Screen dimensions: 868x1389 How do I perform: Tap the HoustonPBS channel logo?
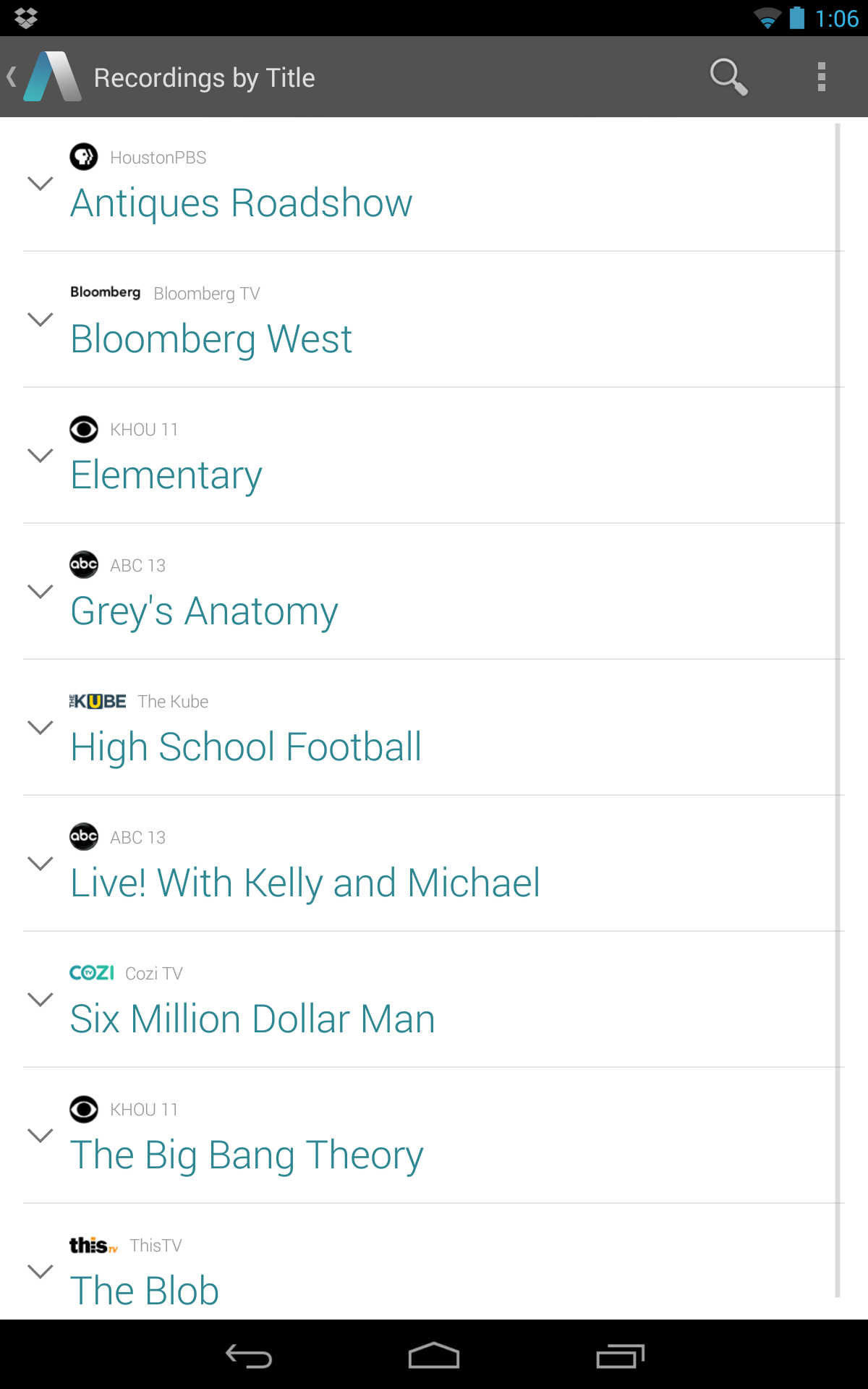click(84, 157)
